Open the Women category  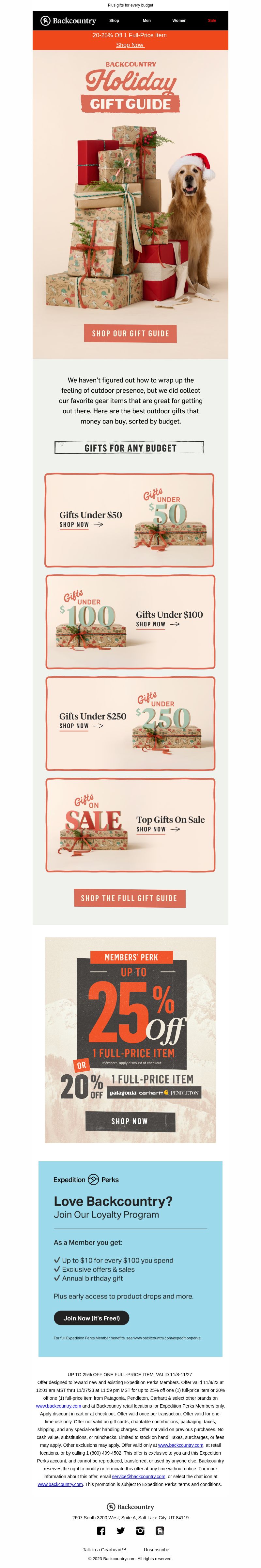pos(179,21)
